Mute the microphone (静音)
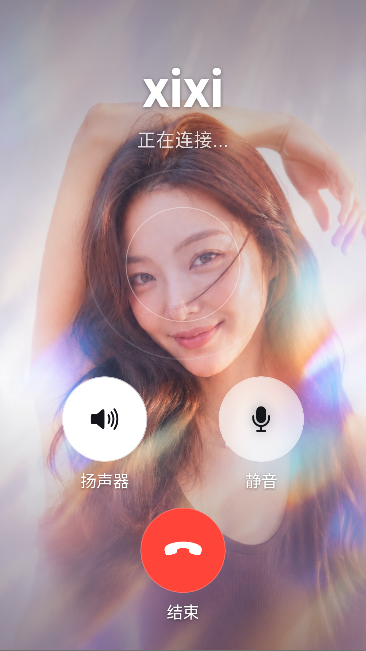Image resolution: width=366 pixels, height=651 pixels. [x=261, y=418]
